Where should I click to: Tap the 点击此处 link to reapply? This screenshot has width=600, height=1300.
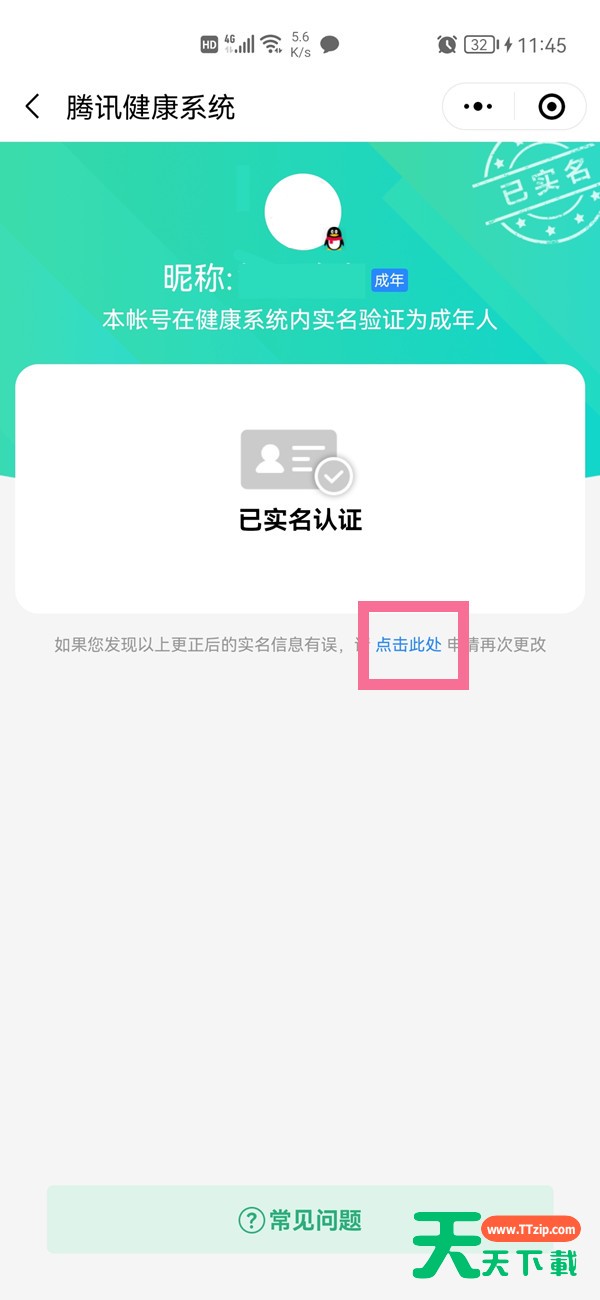click(x=408, y=645)
